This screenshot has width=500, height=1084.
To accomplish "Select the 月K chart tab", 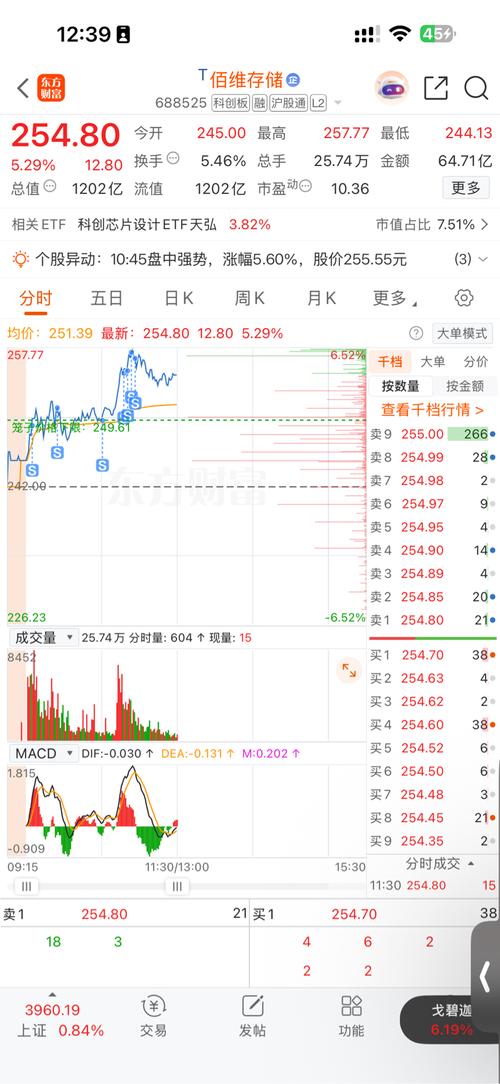I will pos(321,298).
